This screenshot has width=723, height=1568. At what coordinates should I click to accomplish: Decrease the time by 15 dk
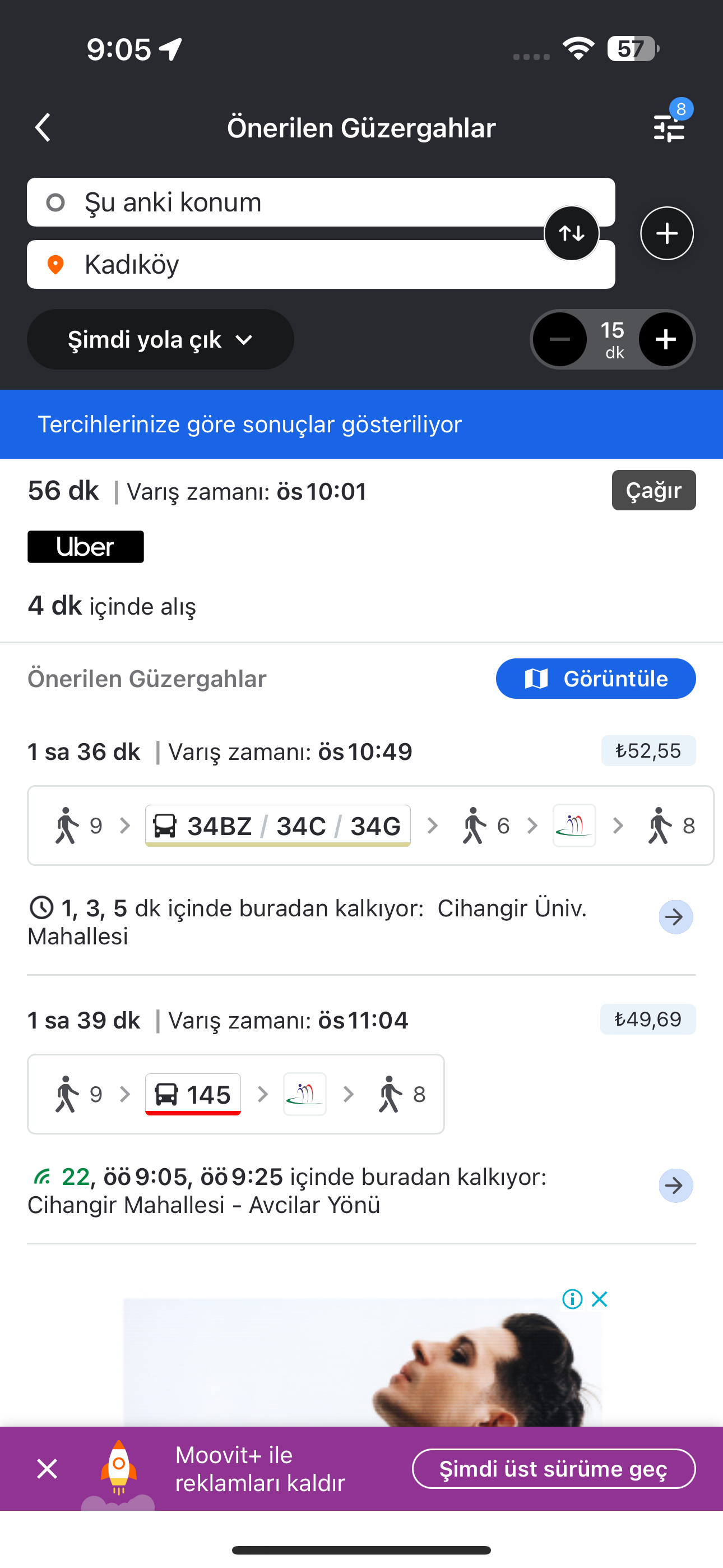click(560, 340)
